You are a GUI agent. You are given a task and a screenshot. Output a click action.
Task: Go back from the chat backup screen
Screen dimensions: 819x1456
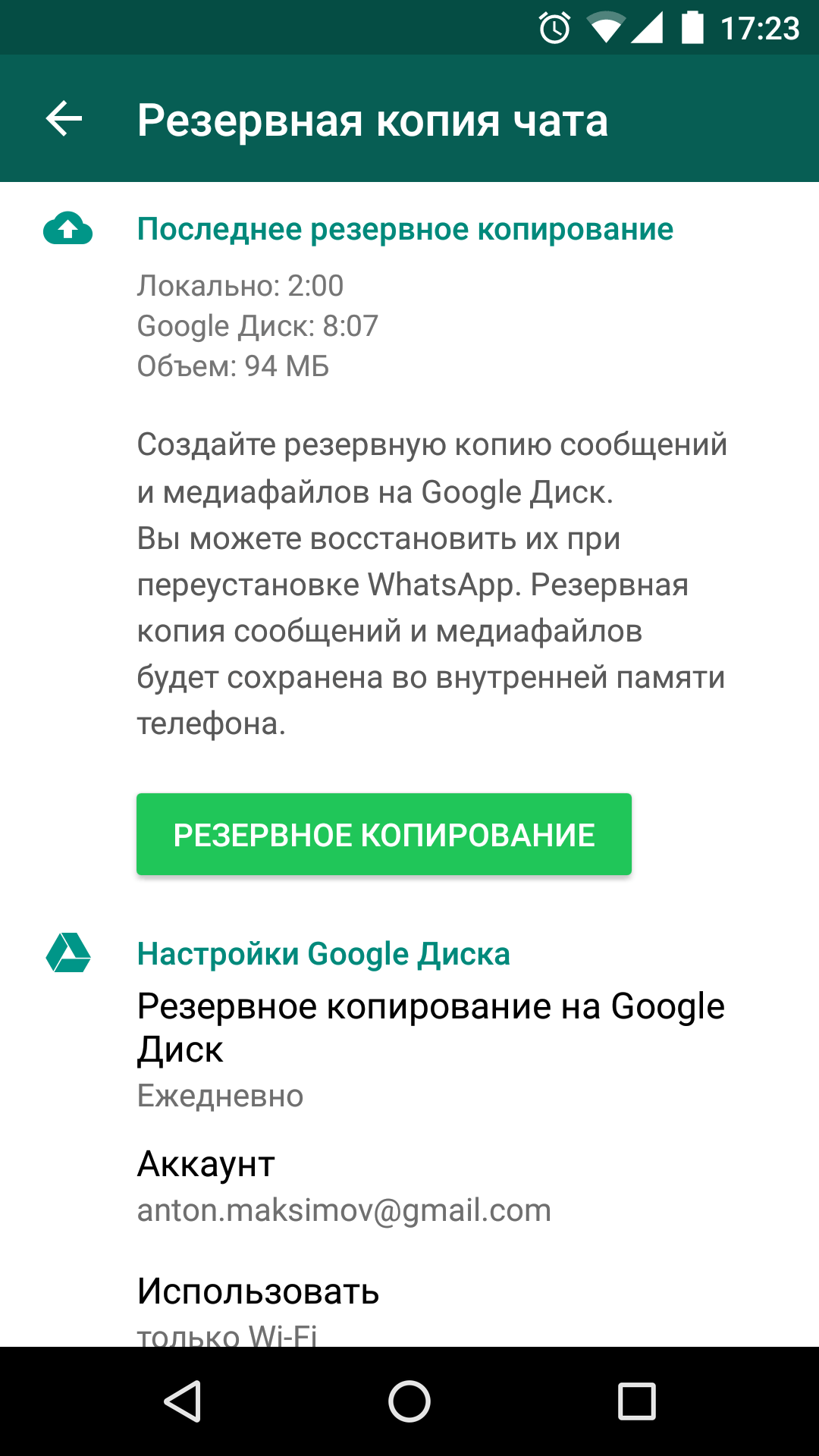click(64, 119)
